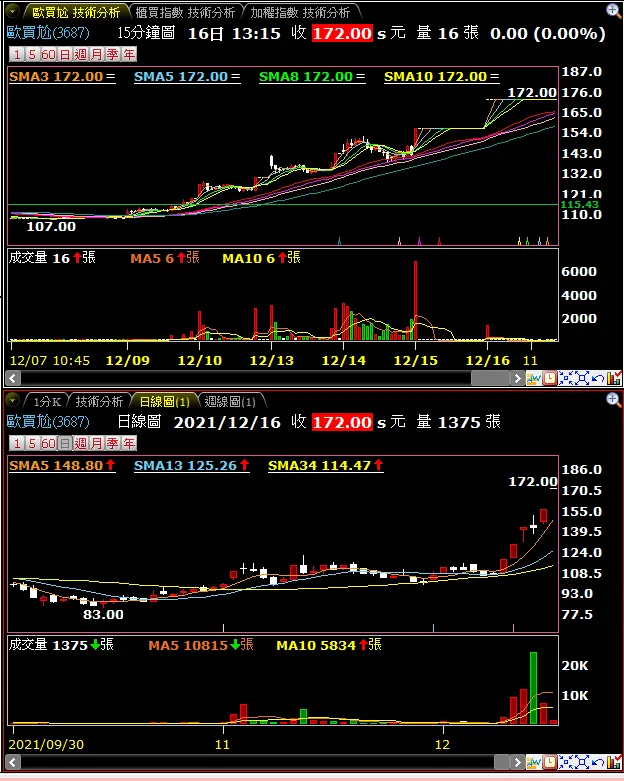Select the 日線圖 tab
This screenshot has height=781, width=624.
pos(160,401)
